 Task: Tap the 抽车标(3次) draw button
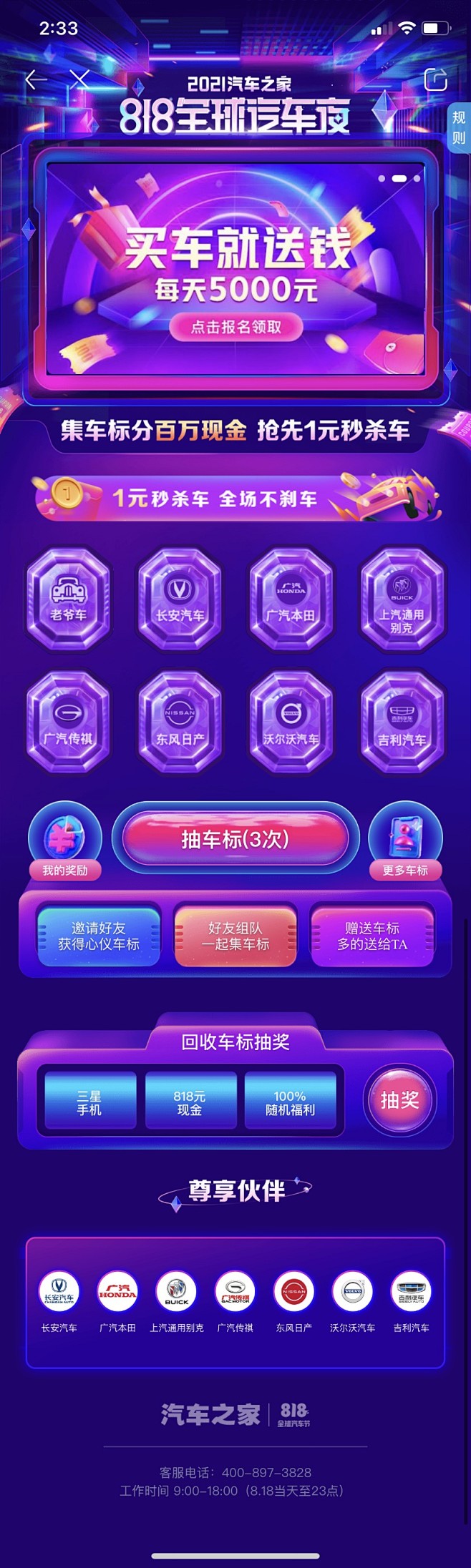[x=235, y=838]
